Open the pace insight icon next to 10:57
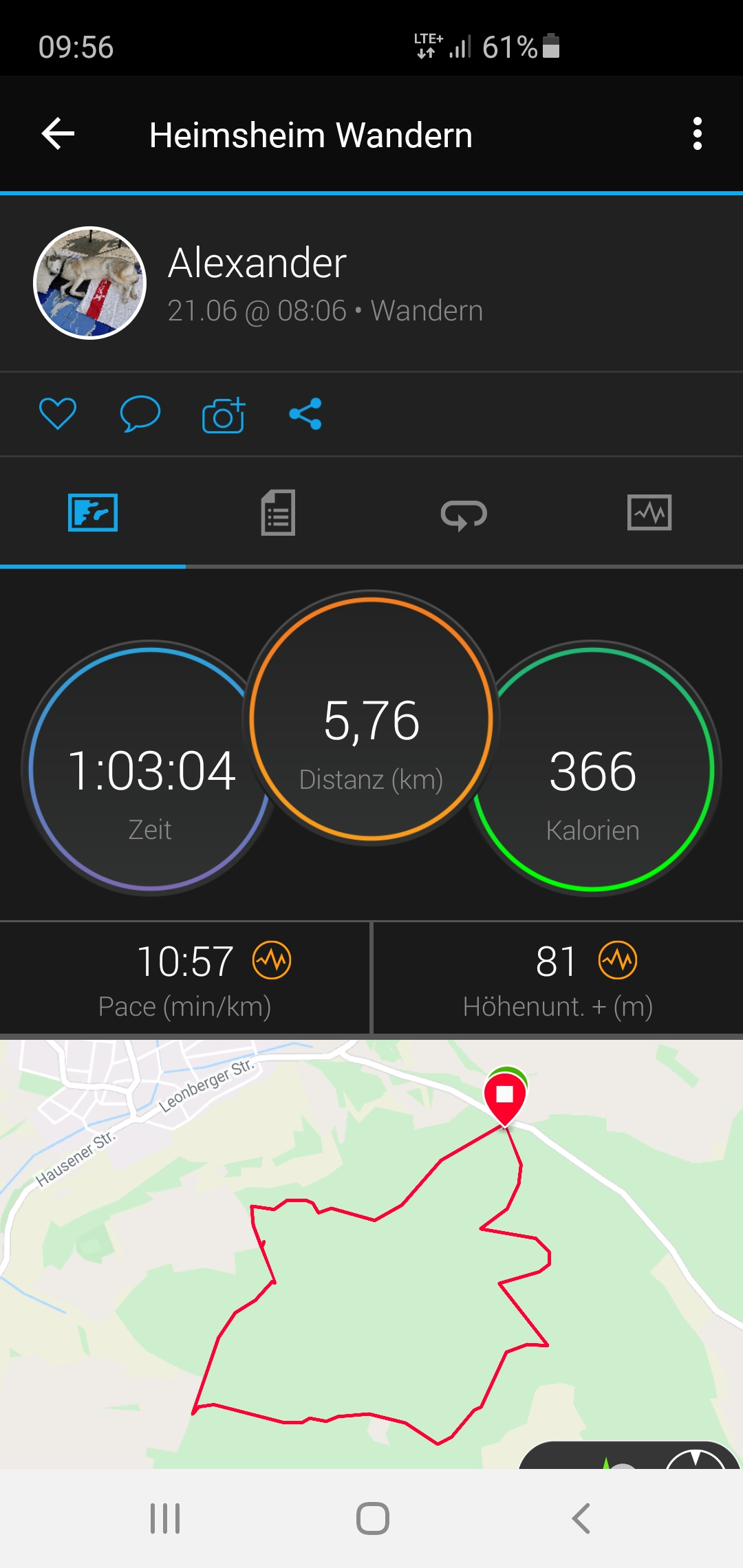The height and width of the screenshot is (1568, 743). click(x=272, y=960)
